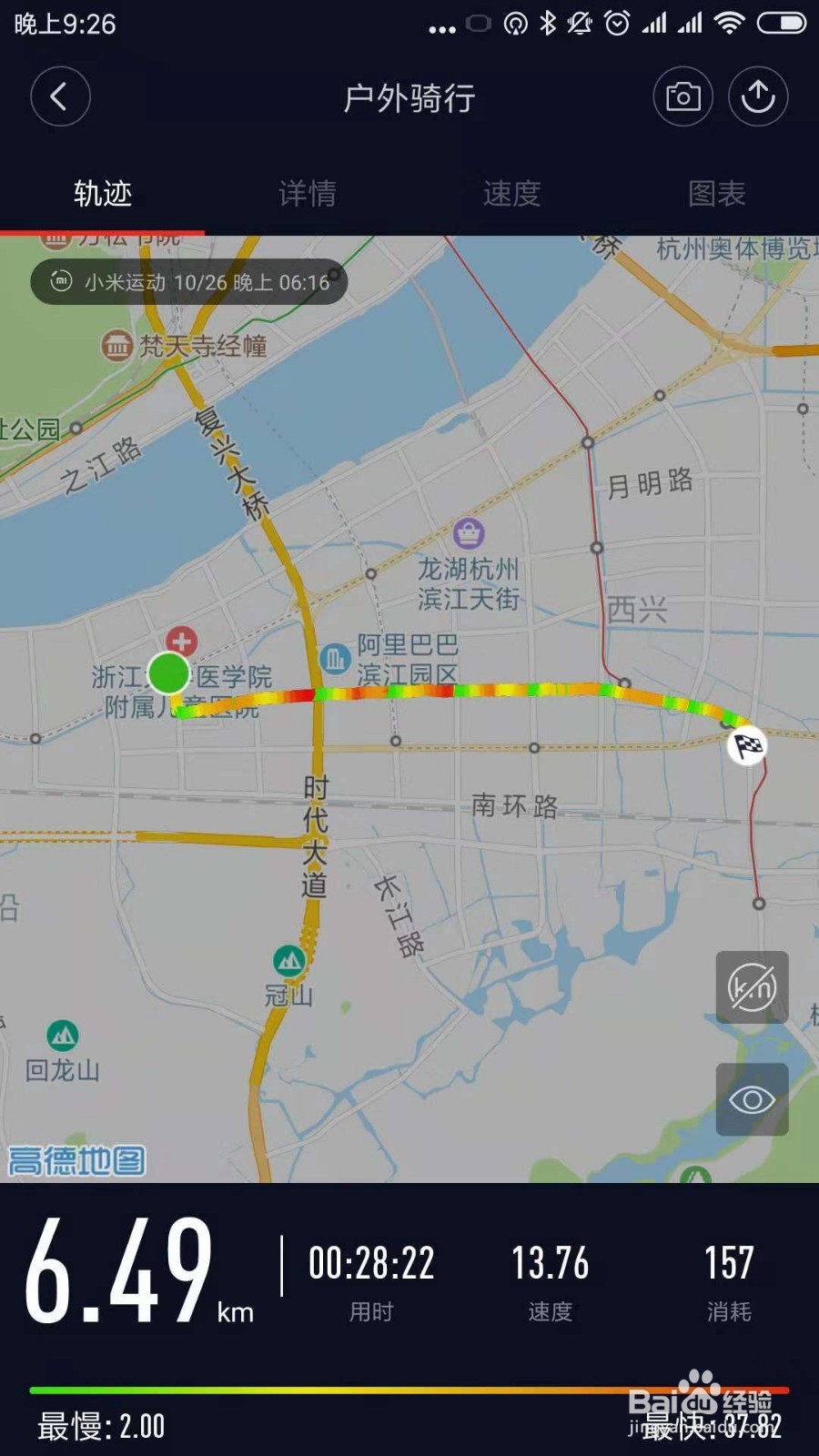Tap the back arrow to leave the ride summary

[60, 96]
